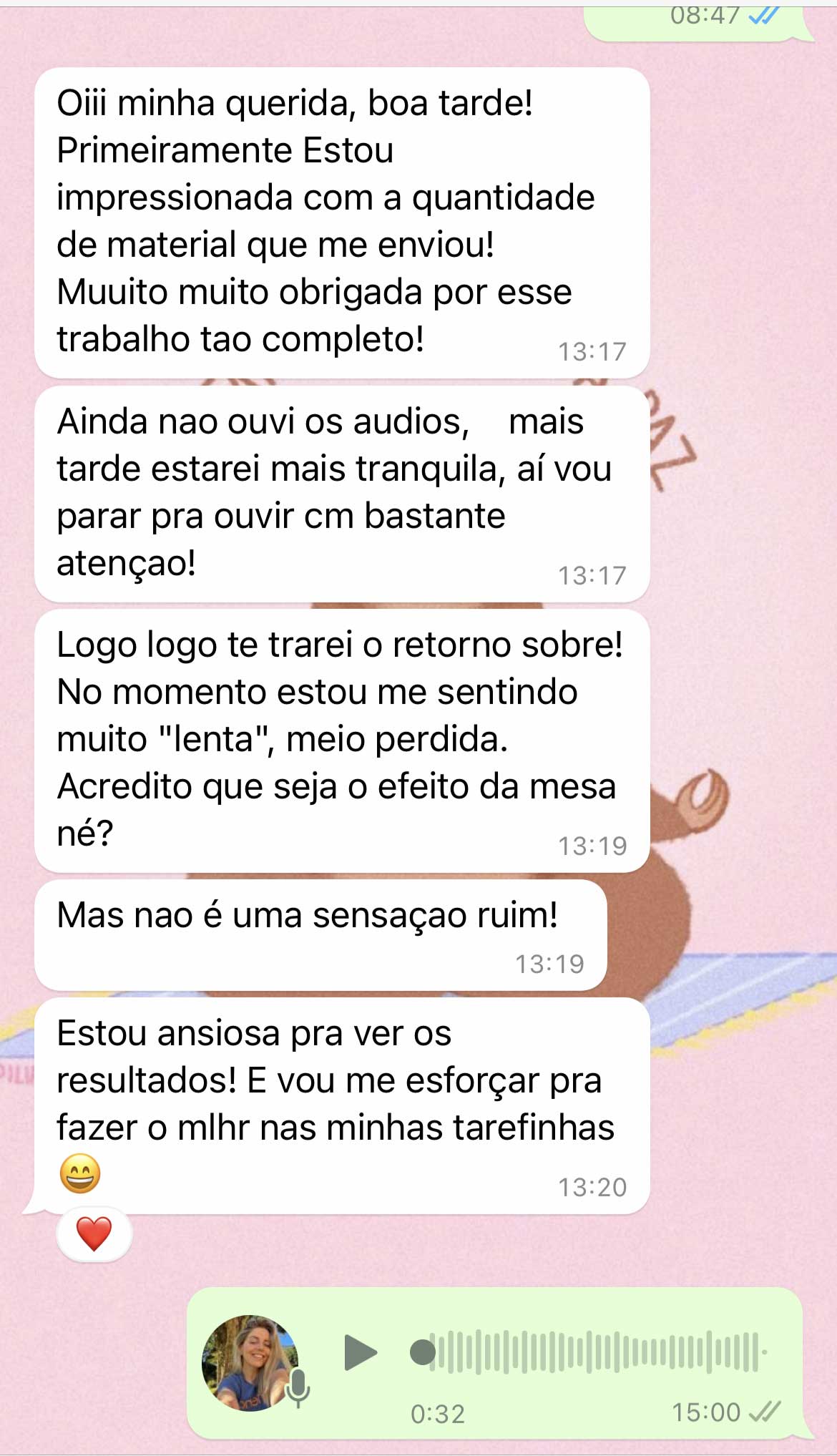Screen dimensions: 837x1456
Task: Play the 0:32 voice message
Action: click(x=360, y=1352)
